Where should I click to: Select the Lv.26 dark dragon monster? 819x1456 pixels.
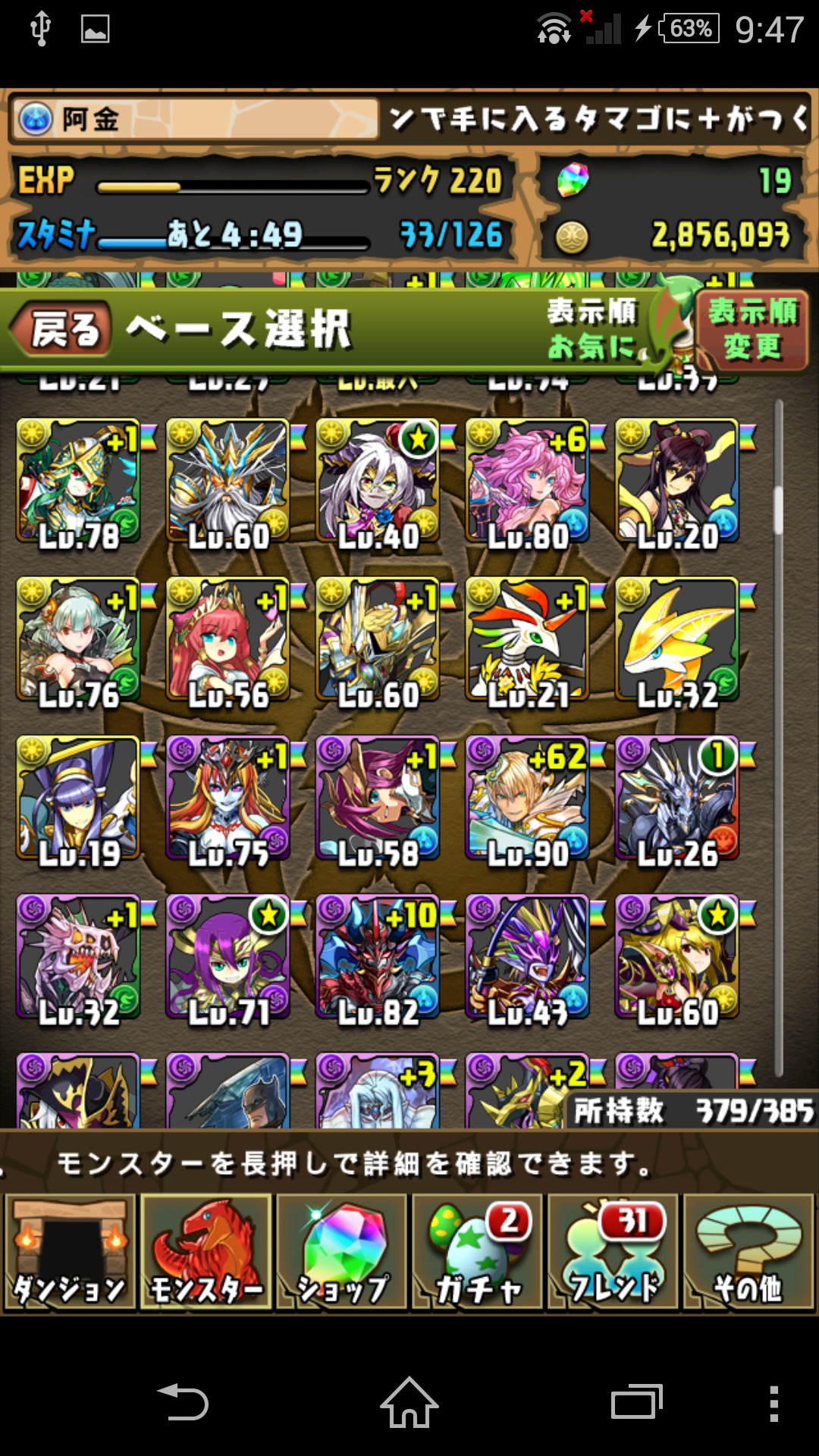677,797
